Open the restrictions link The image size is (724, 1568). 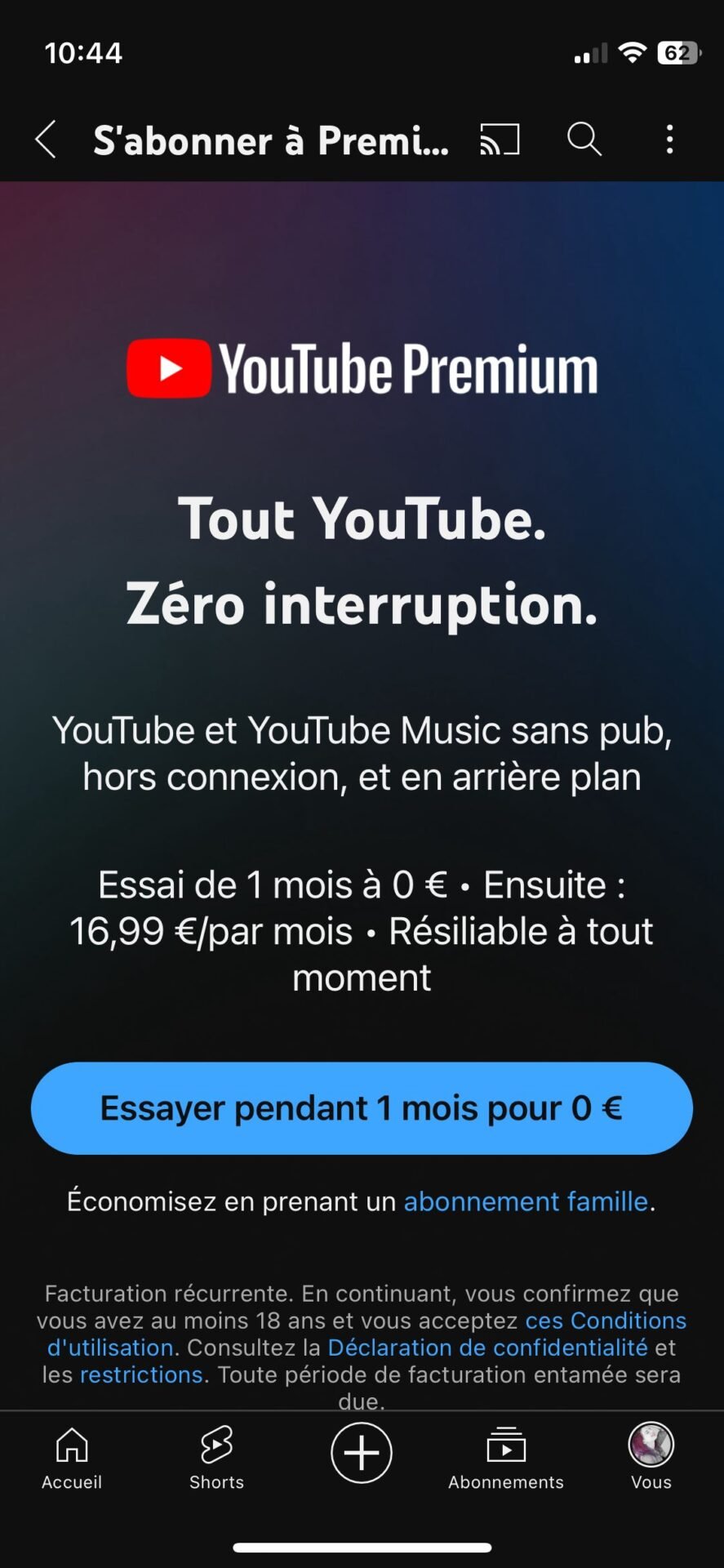(x=141, y=1374)
